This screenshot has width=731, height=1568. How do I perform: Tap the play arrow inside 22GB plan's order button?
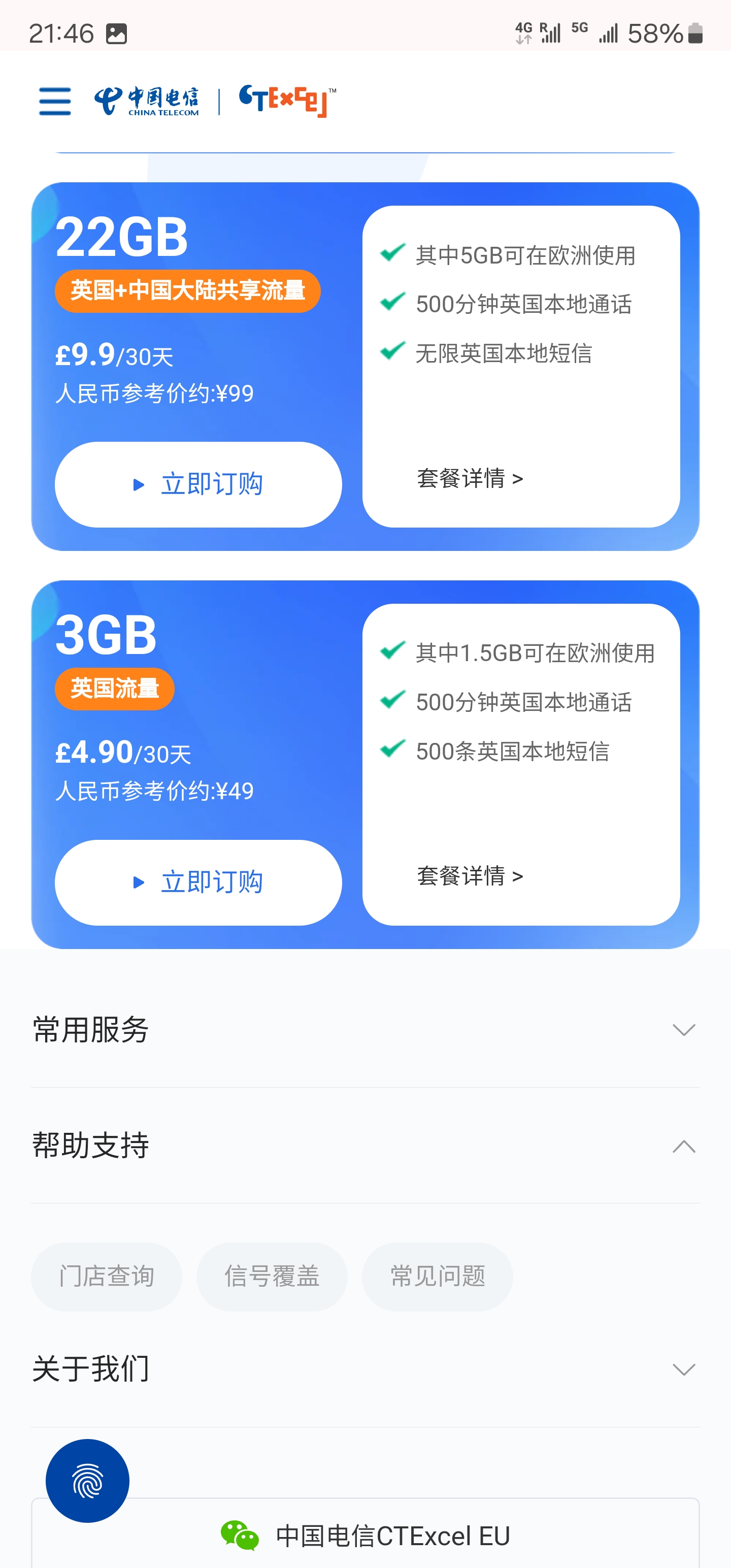tap(139, 484)
